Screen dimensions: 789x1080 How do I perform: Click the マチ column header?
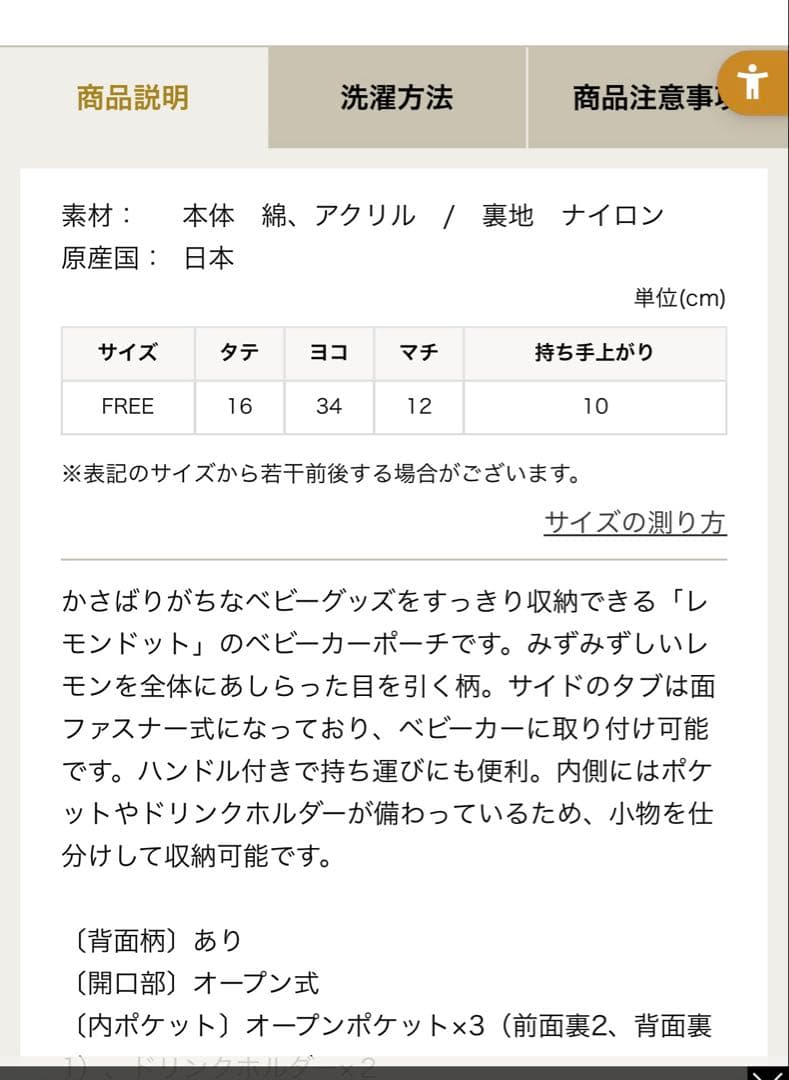(x=417, y=354)
